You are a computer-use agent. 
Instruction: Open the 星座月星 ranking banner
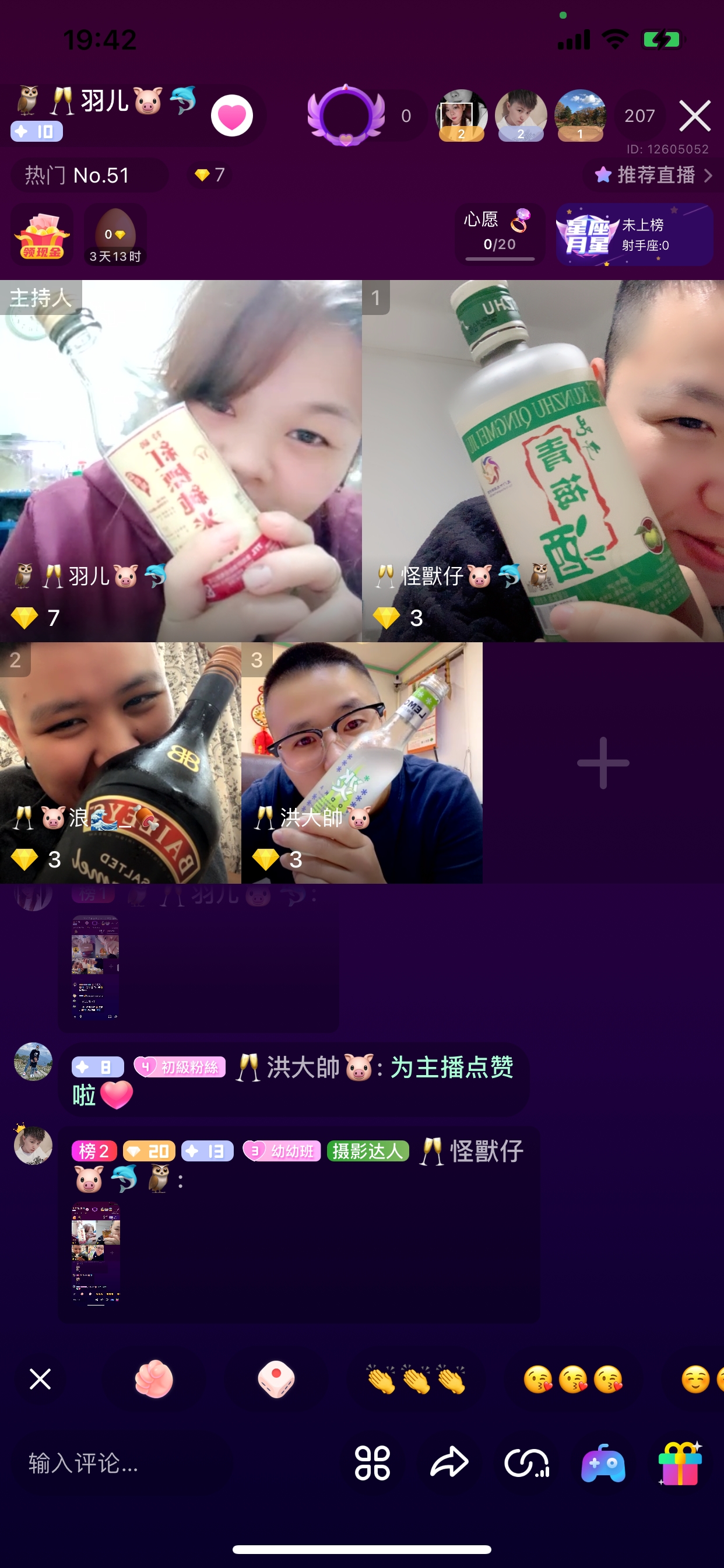click(634, 236)
